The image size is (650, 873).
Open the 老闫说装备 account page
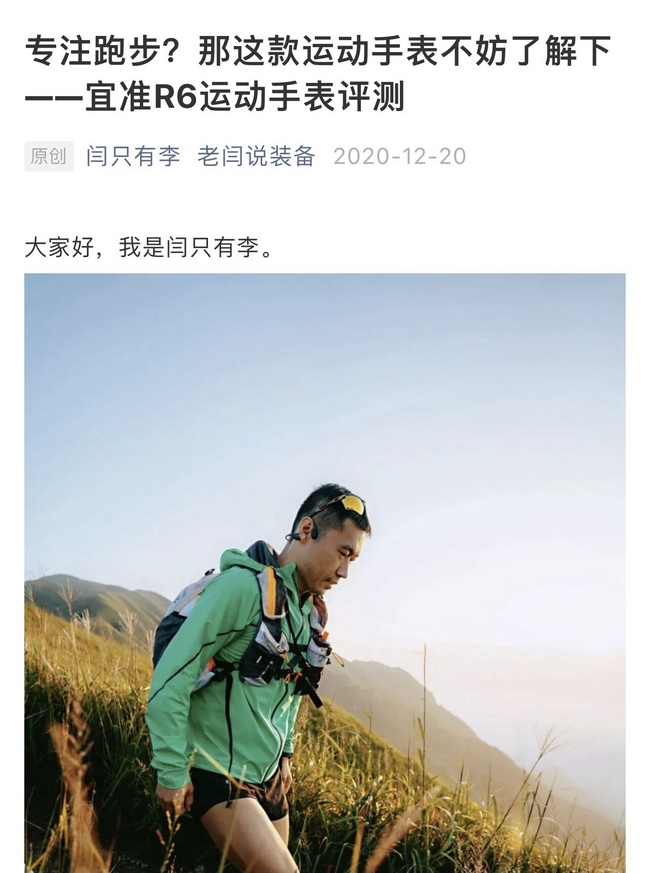[x=256, y=156]
